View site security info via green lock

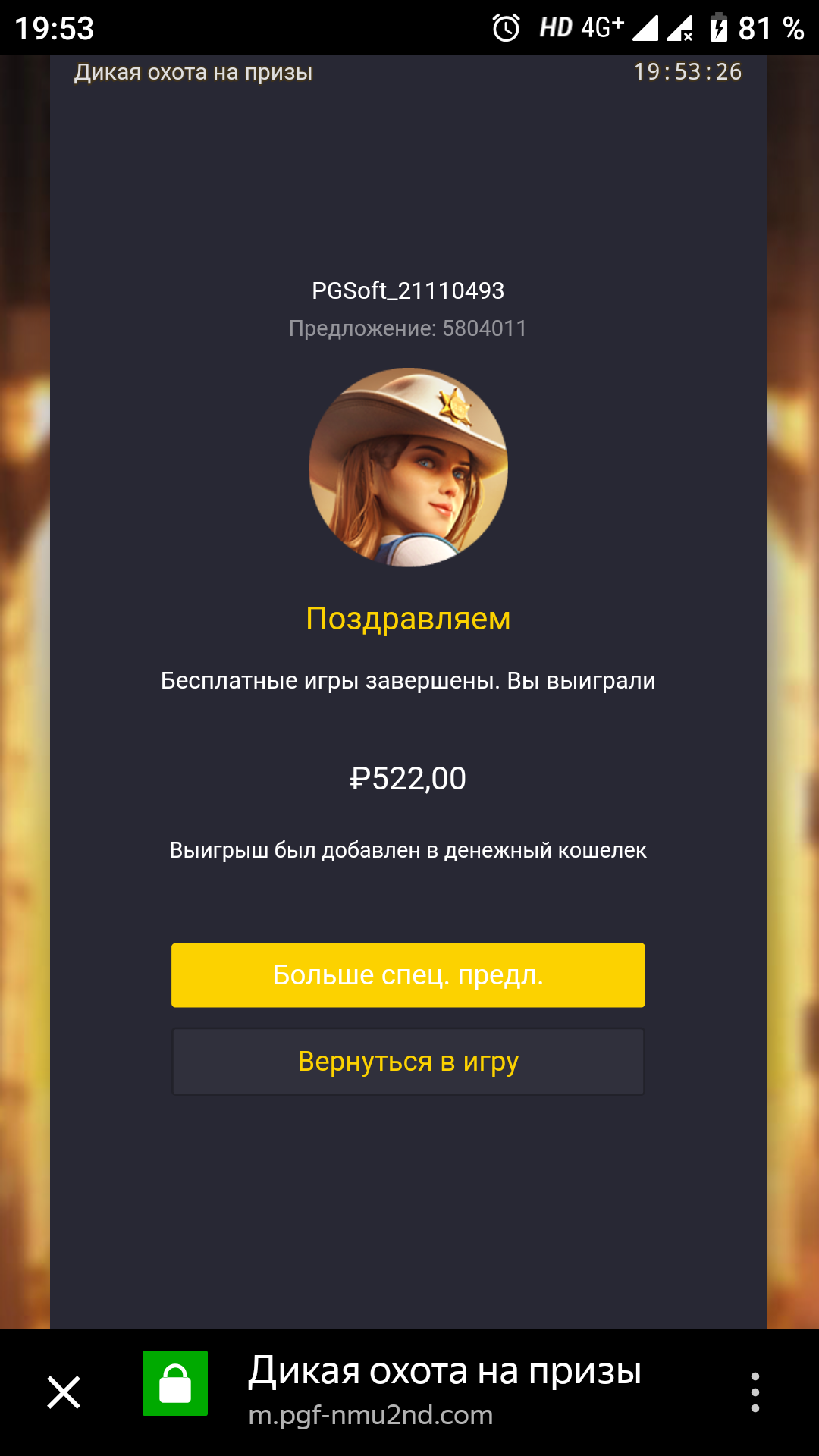point(175,1383)
